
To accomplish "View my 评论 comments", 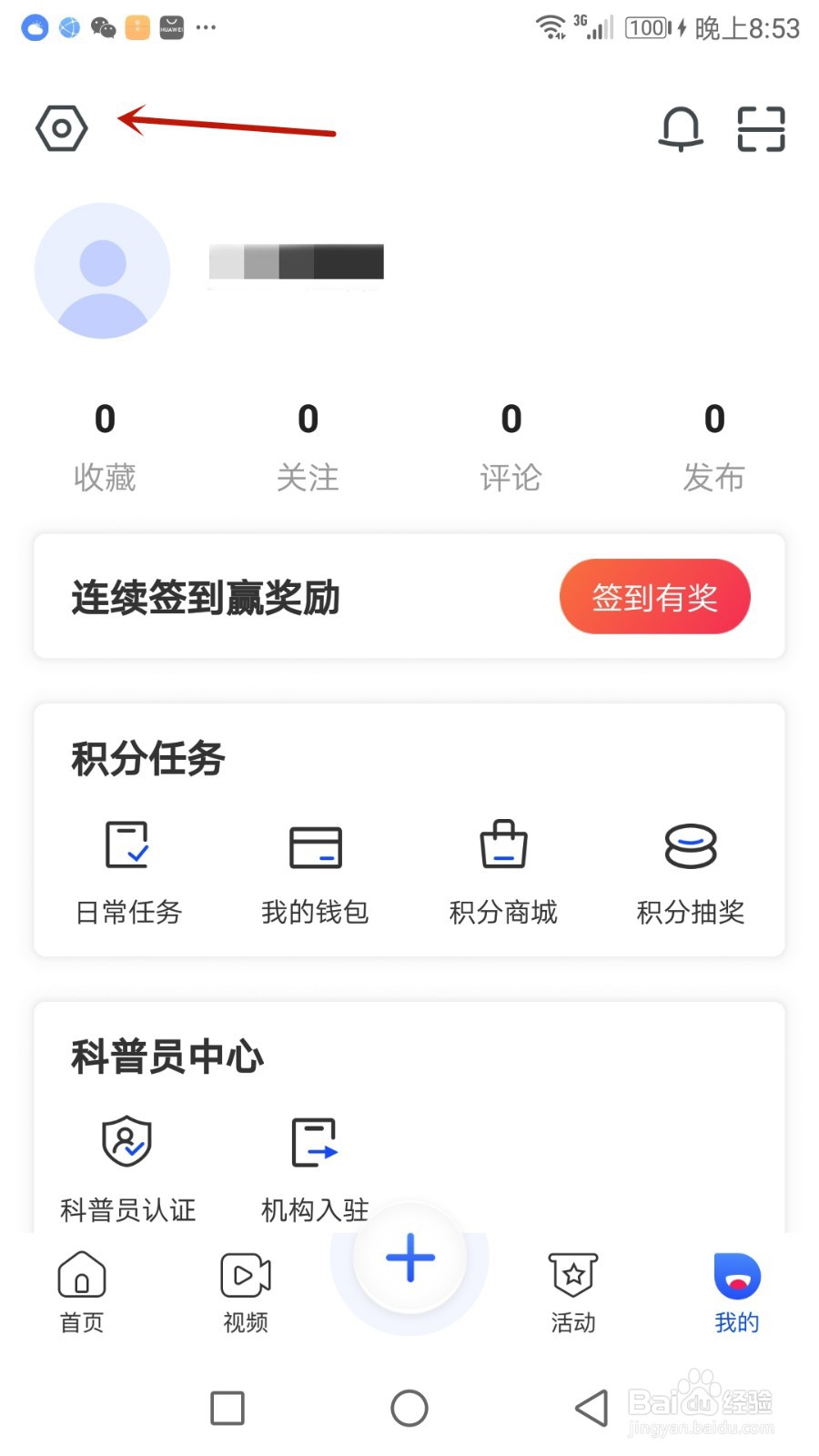I will tap(511, 448).
